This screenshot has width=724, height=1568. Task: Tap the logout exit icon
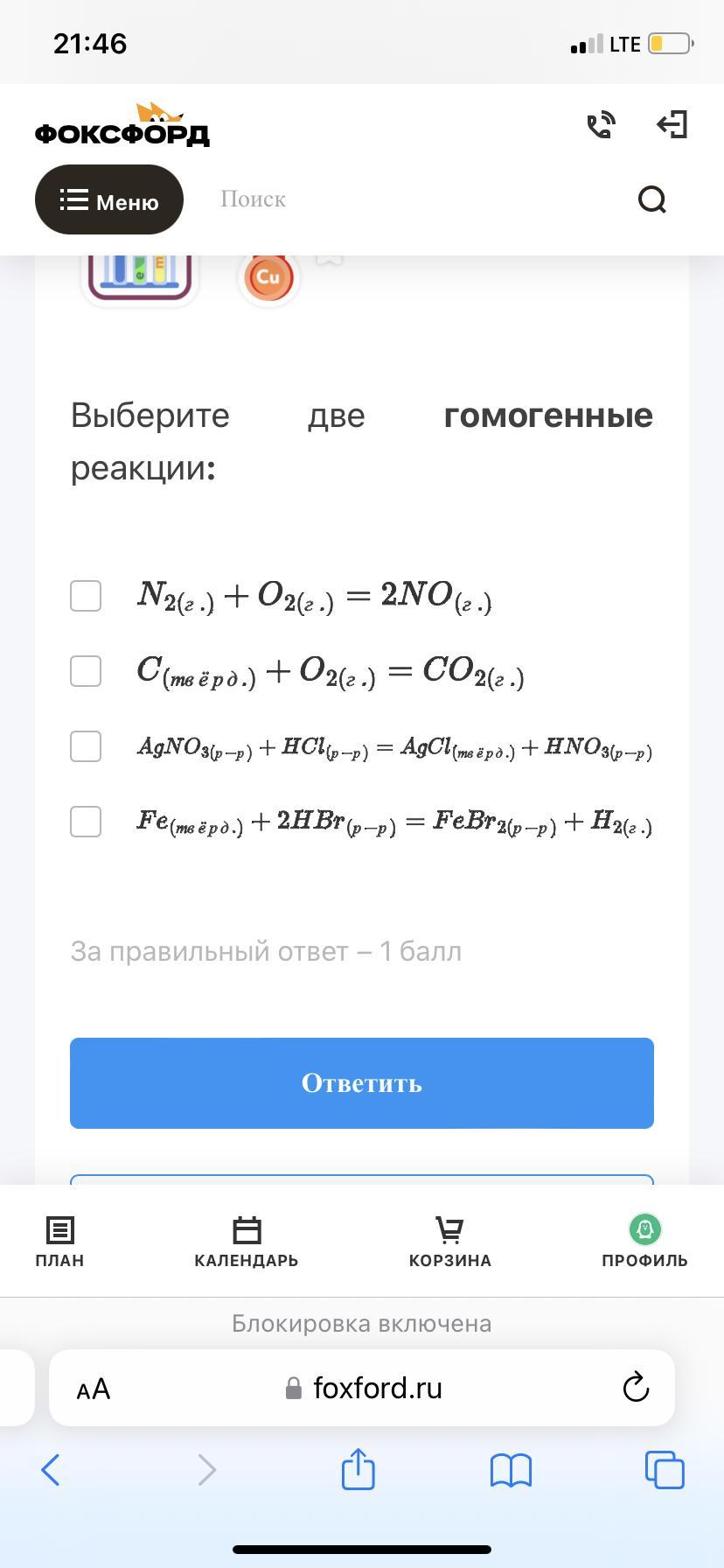pos(672,124)
